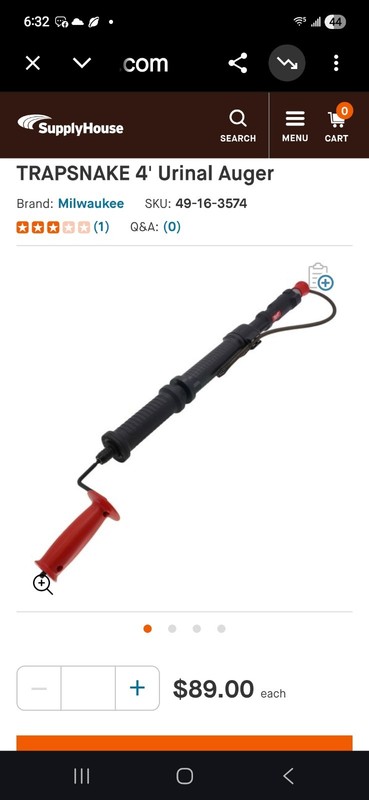Go to SupplyHouse home via logo

70,124
